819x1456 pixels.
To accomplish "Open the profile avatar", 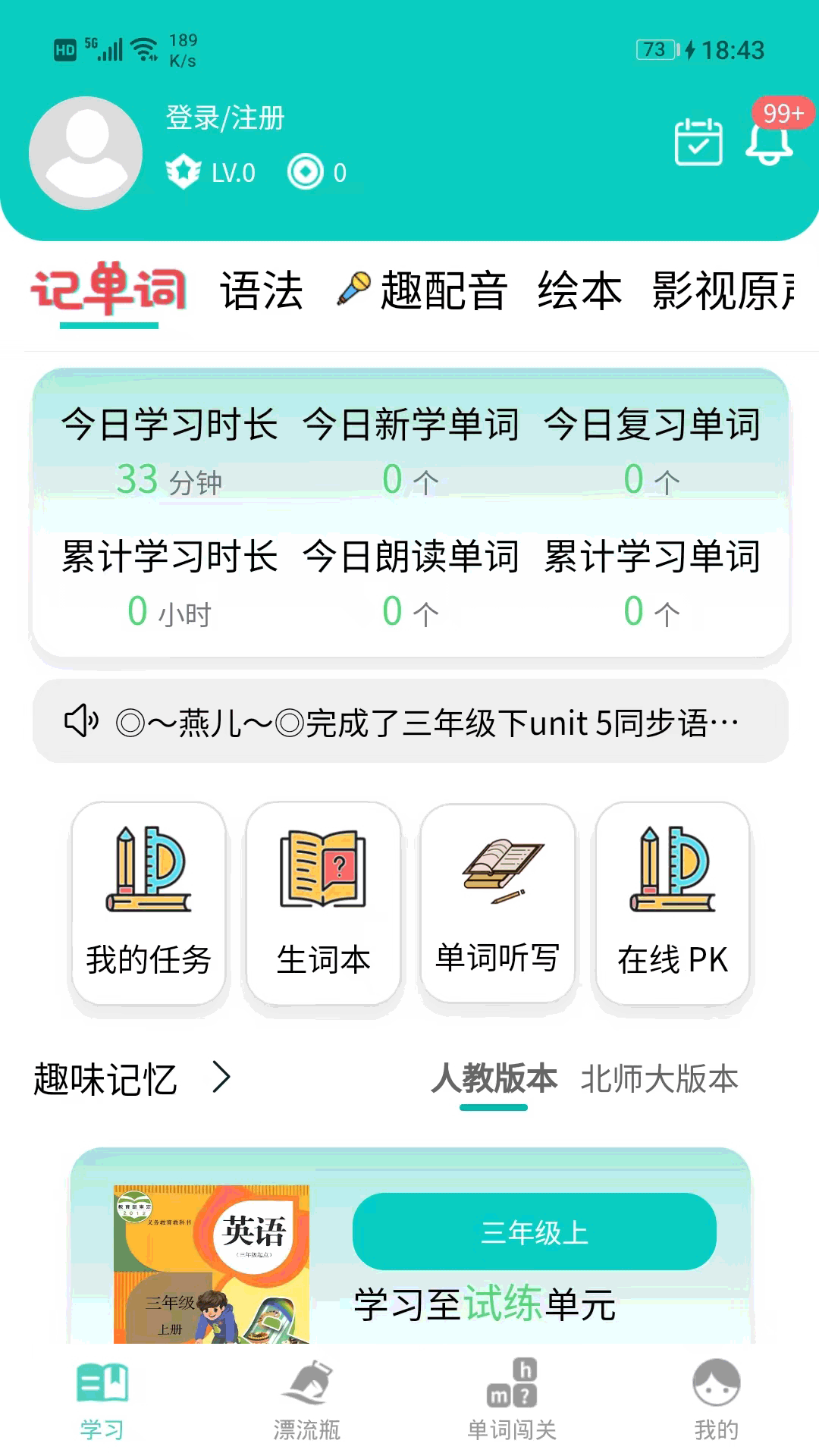I will [x=86, y=153].
